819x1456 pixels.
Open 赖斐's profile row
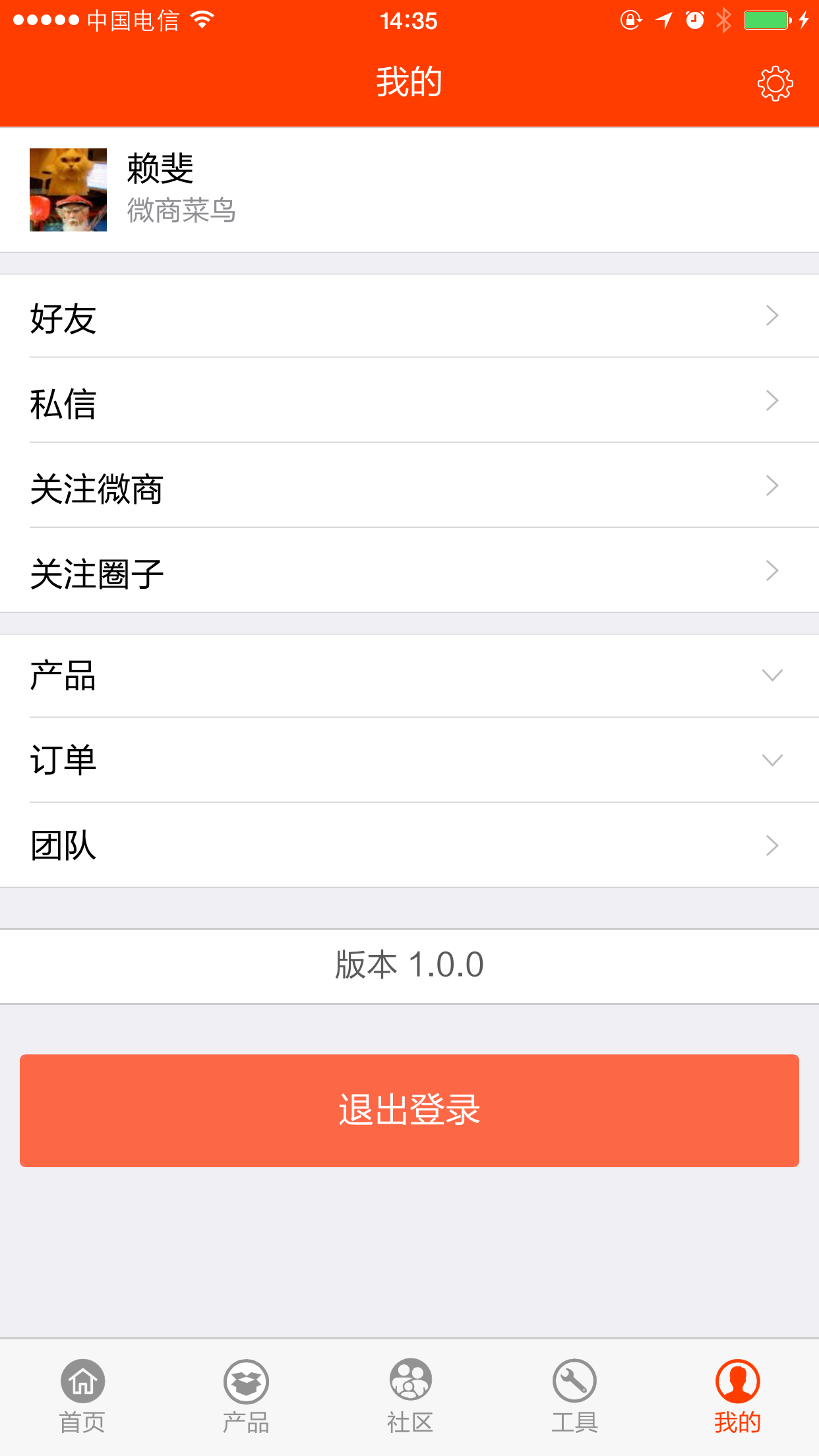(409, 190)
